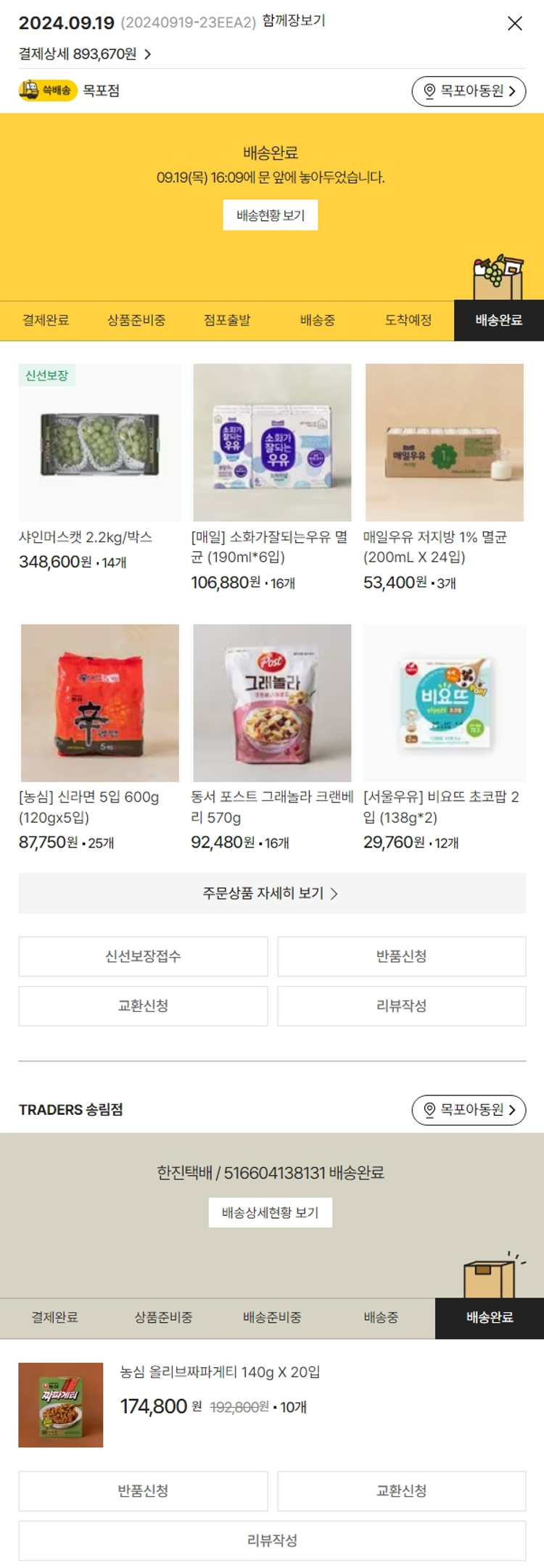Open 동서 포스트 그래놀라 크랜베리 product
544x1568 pixels.
pyautogui.click(x=272, y=703)
